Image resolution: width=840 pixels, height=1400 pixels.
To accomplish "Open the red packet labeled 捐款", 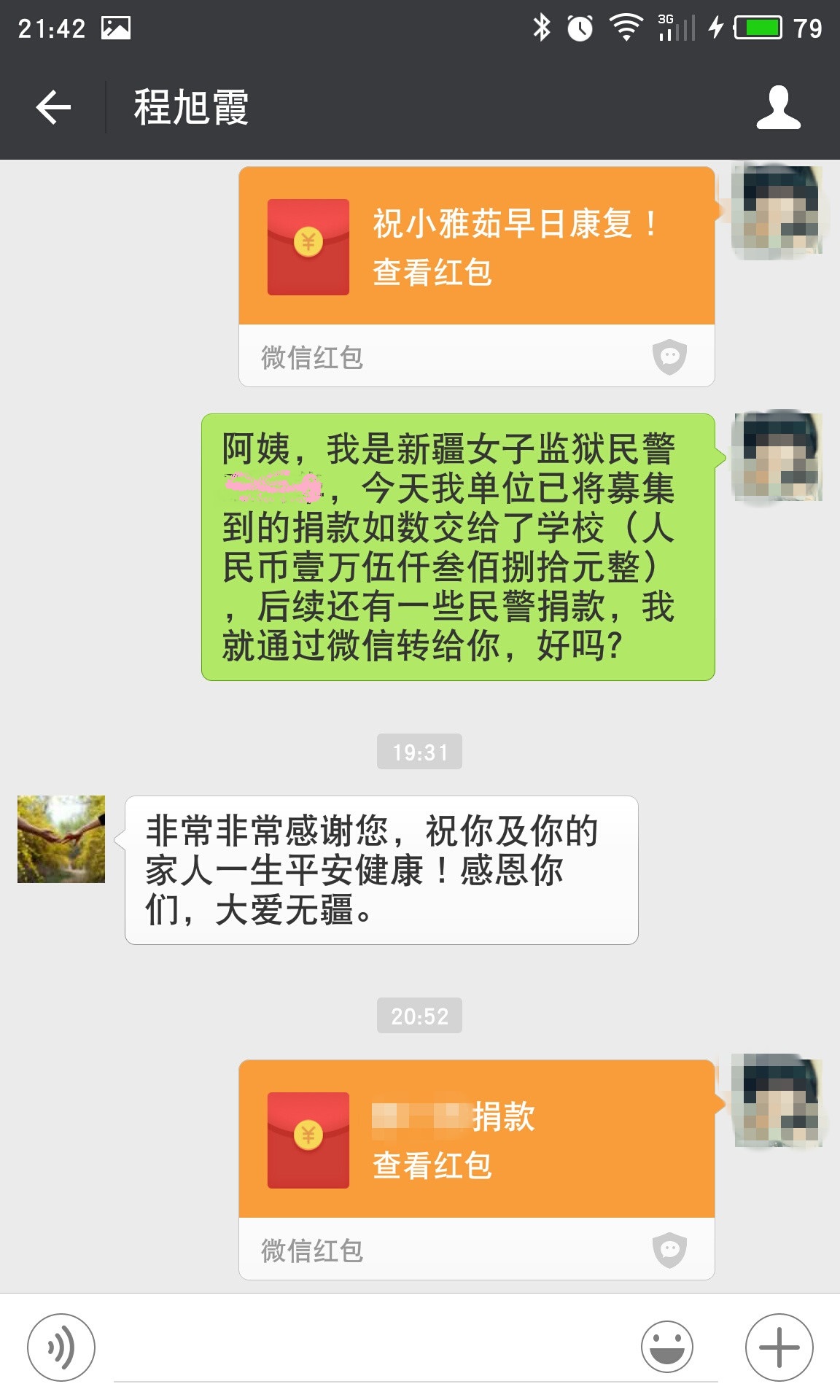I will [x=476, y=1139].
